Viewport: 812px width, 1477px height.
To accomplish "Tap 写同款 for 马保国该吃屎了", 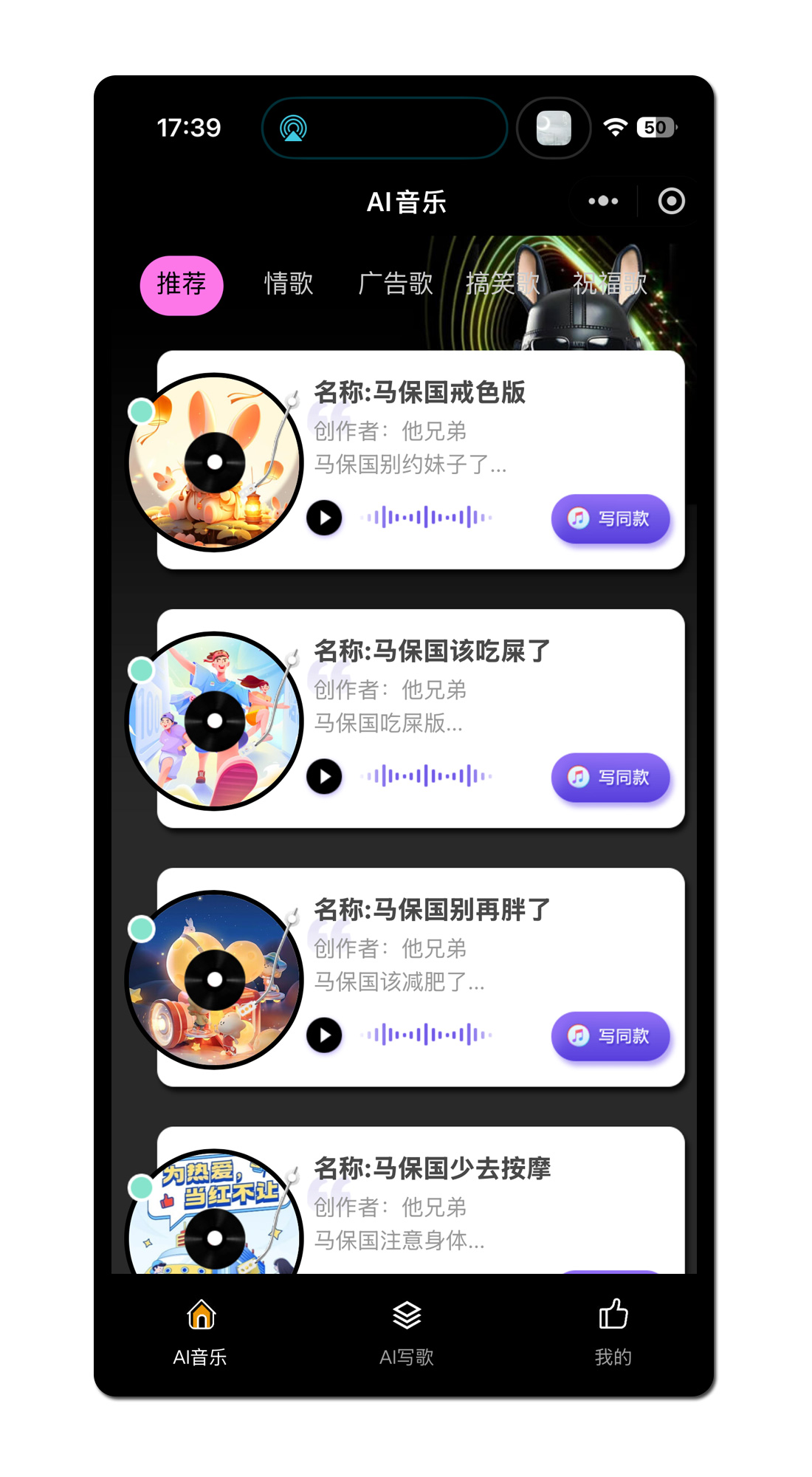I will click(610, 777).
